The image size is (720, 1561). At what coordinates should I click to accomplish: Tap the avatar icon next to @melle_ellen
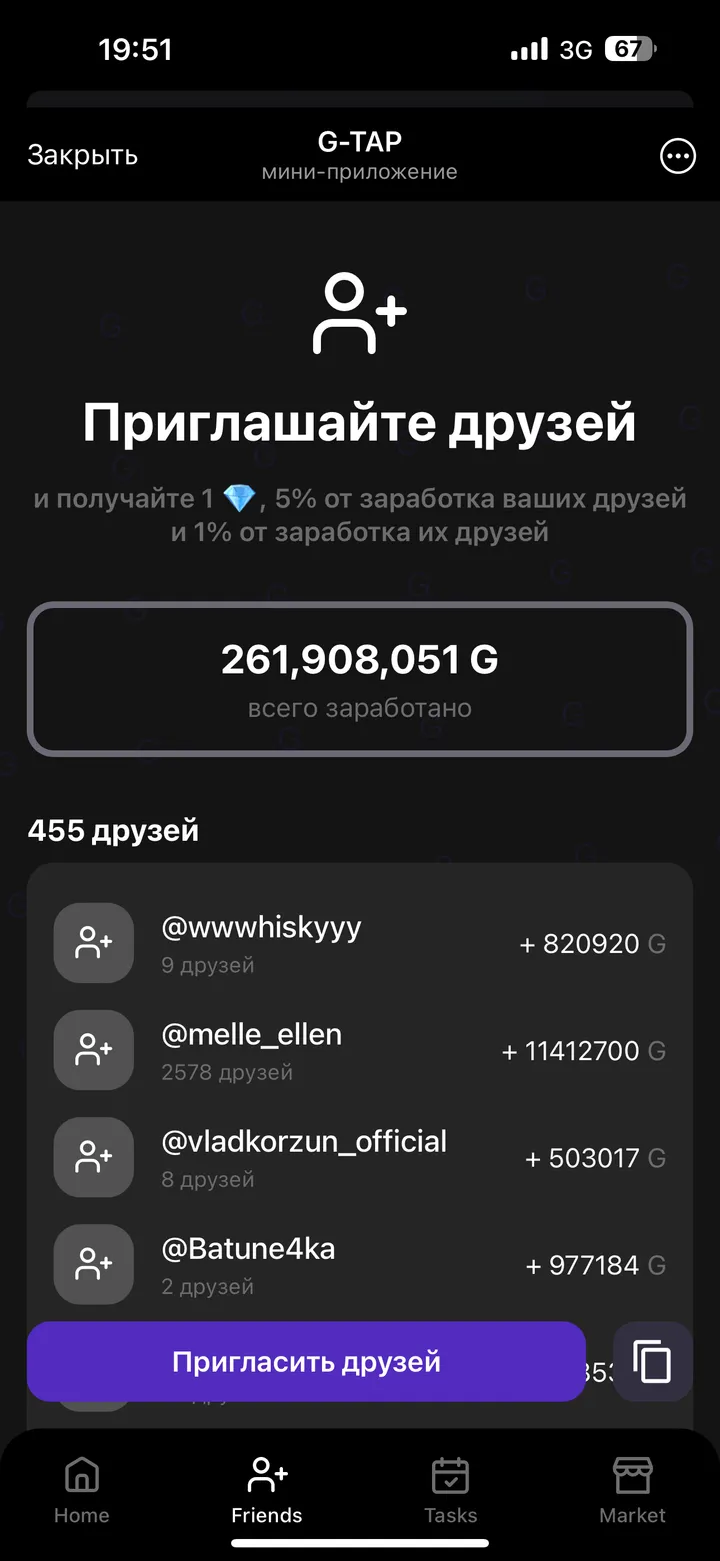coord(93,1050)
